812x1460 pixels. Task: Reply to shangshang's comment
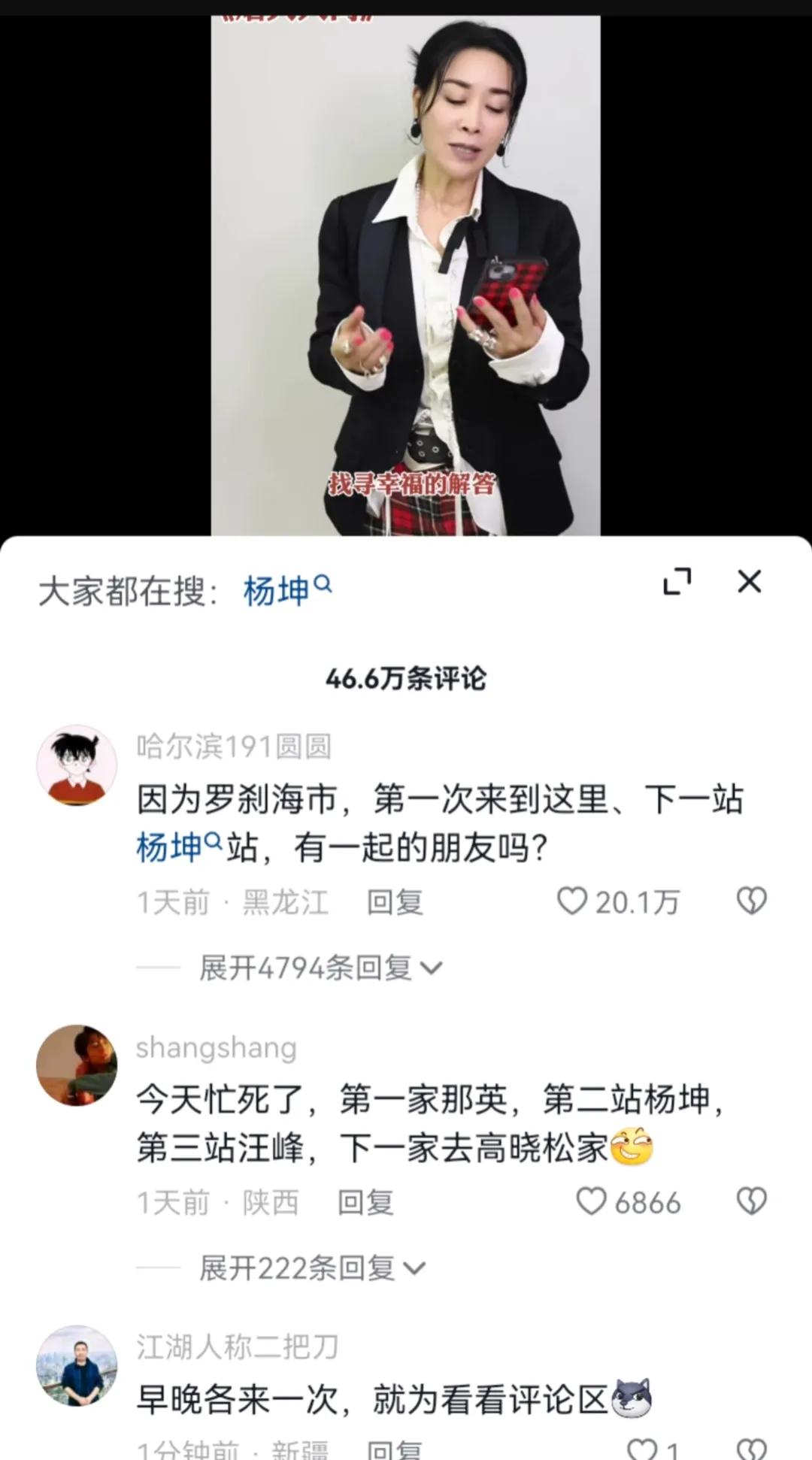[x=365, y=1203]
